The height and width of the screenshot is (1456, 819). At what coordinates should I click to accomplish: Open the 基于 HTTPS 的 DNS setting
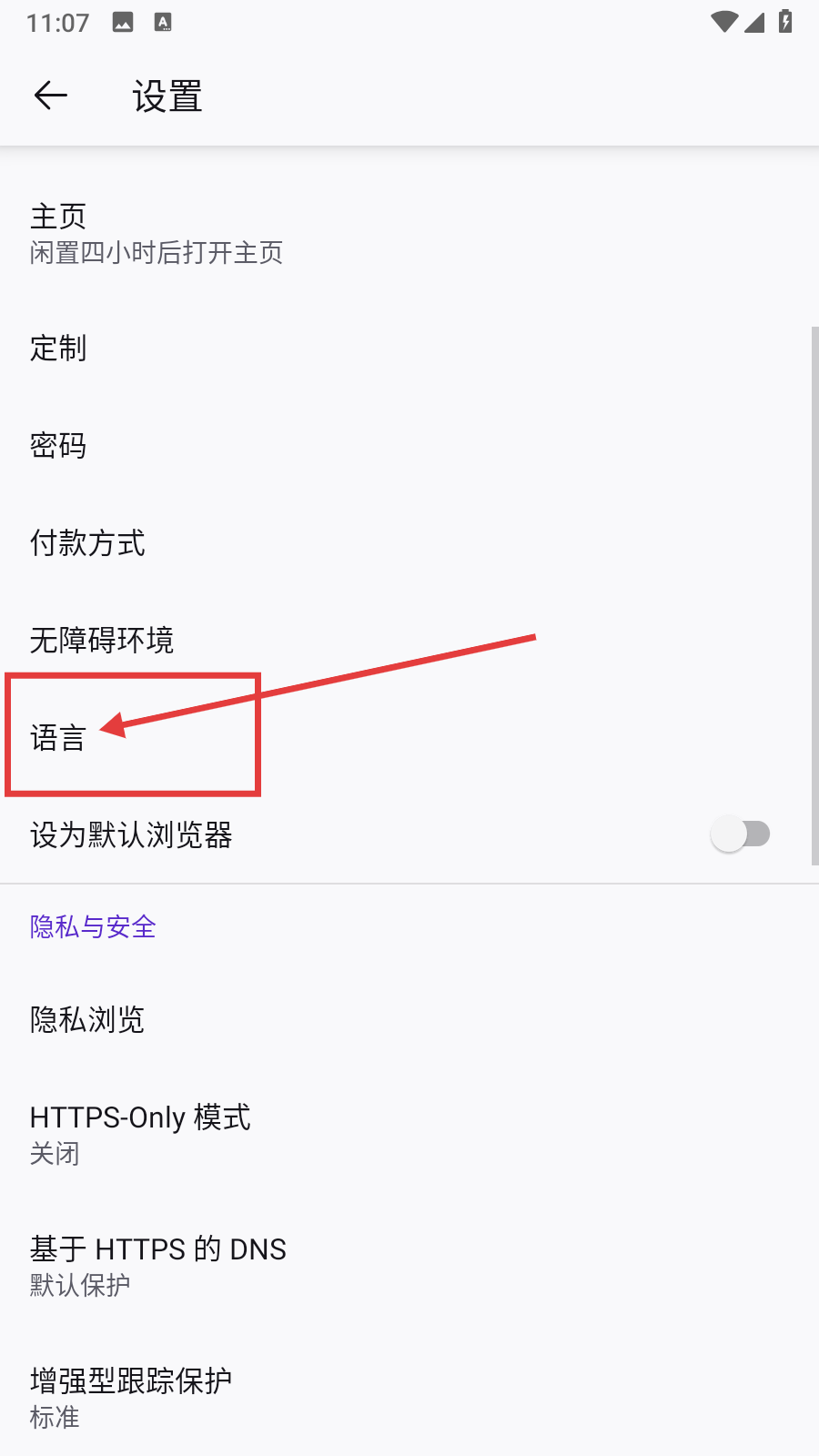click(x=158, y=1266)
